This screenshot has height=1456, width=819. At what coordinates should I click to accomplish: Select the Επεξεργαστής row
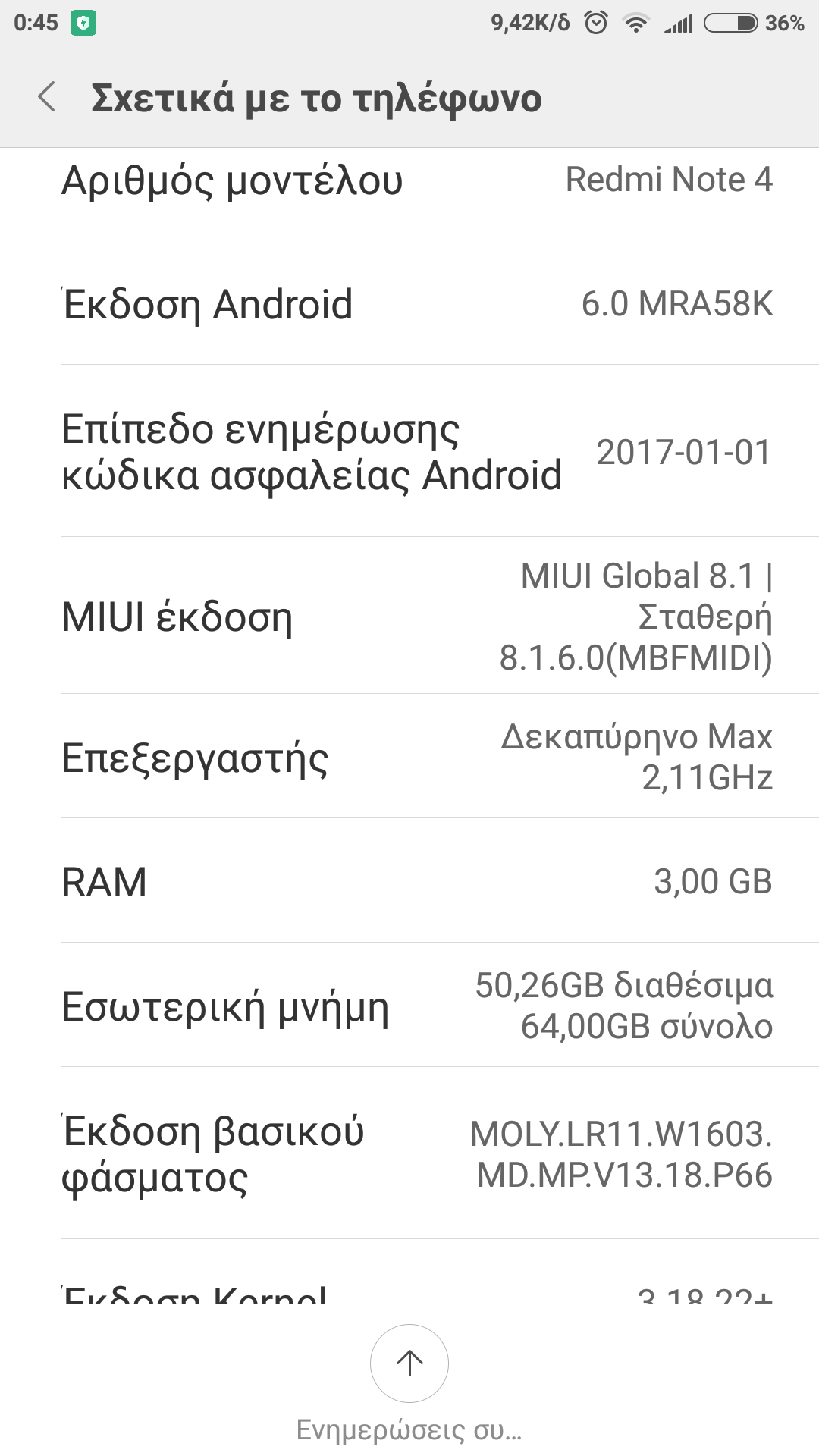pos(409,757)
